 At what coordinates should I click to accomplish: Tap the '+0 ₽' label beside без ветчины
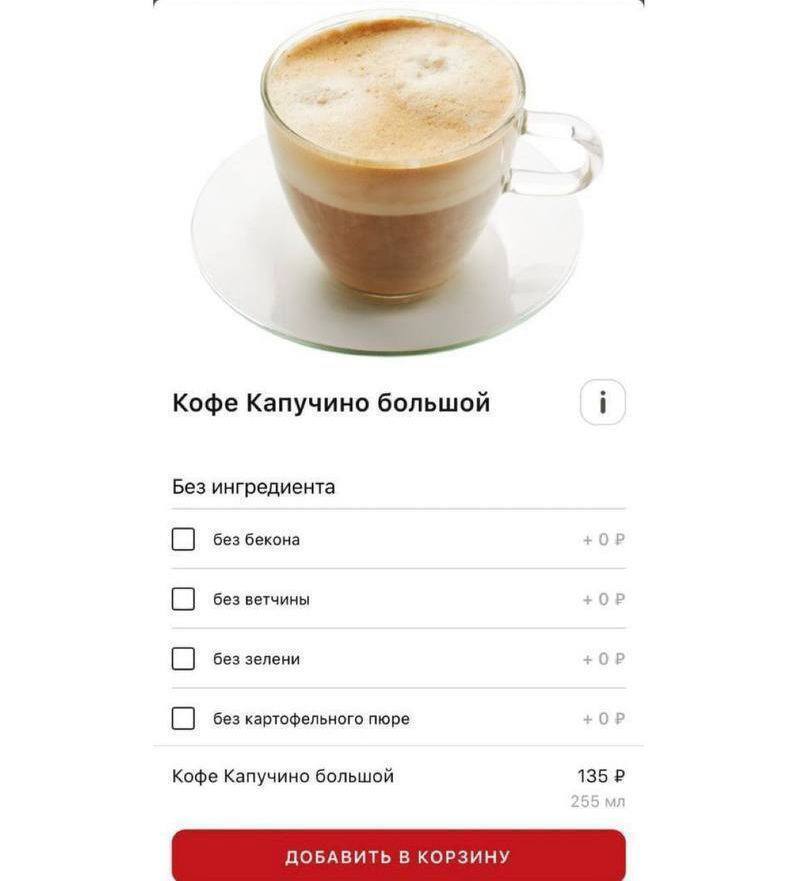(x=604, y=599)
